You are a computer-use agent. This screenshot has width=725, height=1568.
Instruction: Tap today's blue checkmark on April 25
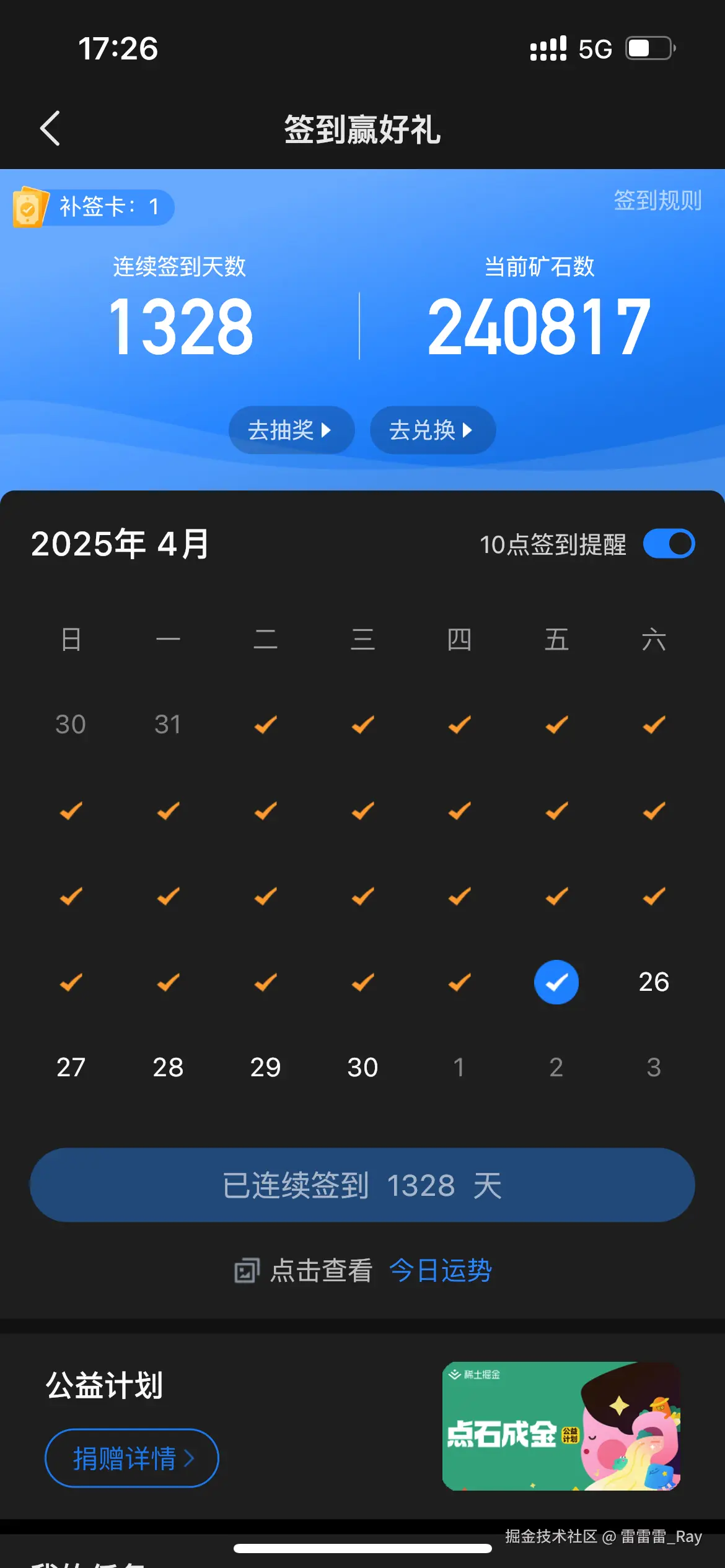point(556,981)
